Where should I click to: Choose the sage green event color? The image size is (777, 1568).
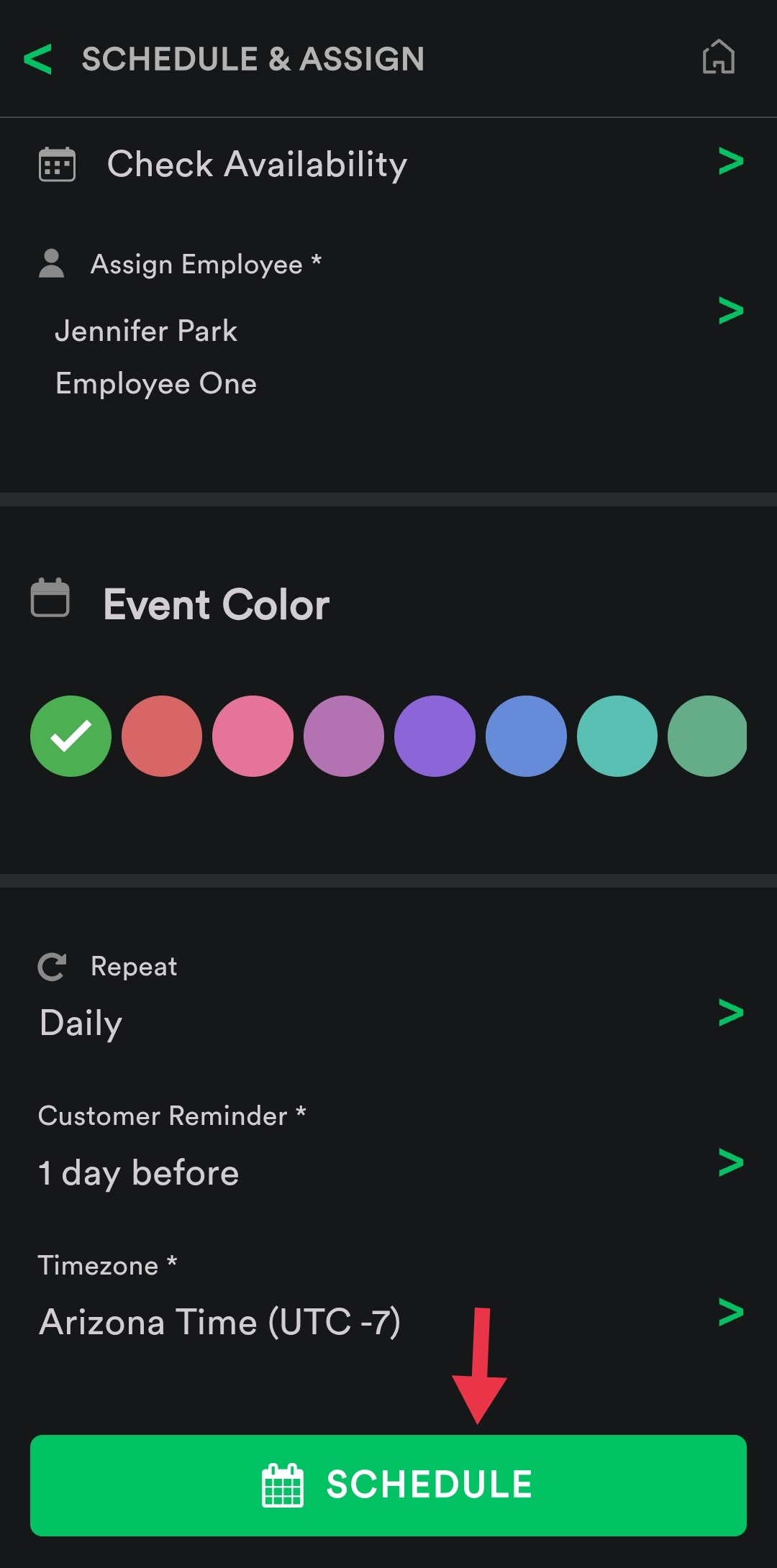click(707, 736)
